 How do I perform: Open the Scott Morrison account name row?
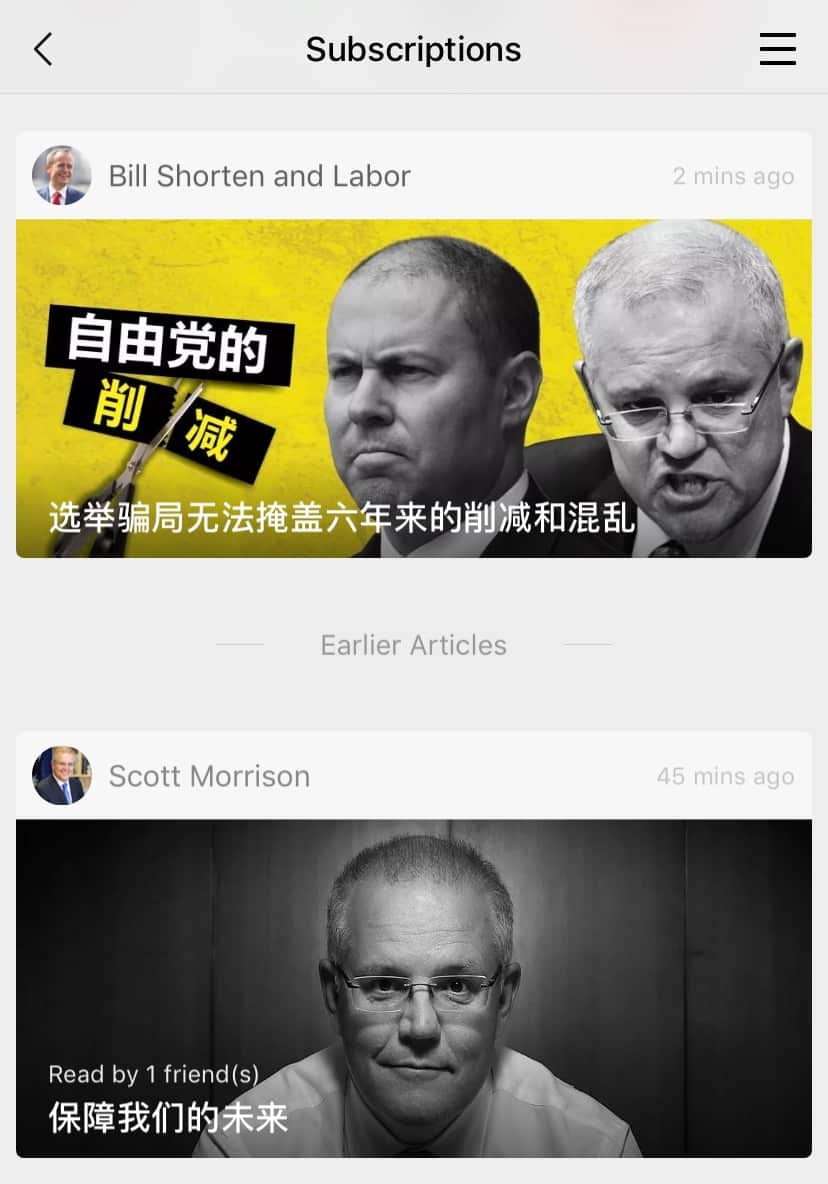coord(209,776)
